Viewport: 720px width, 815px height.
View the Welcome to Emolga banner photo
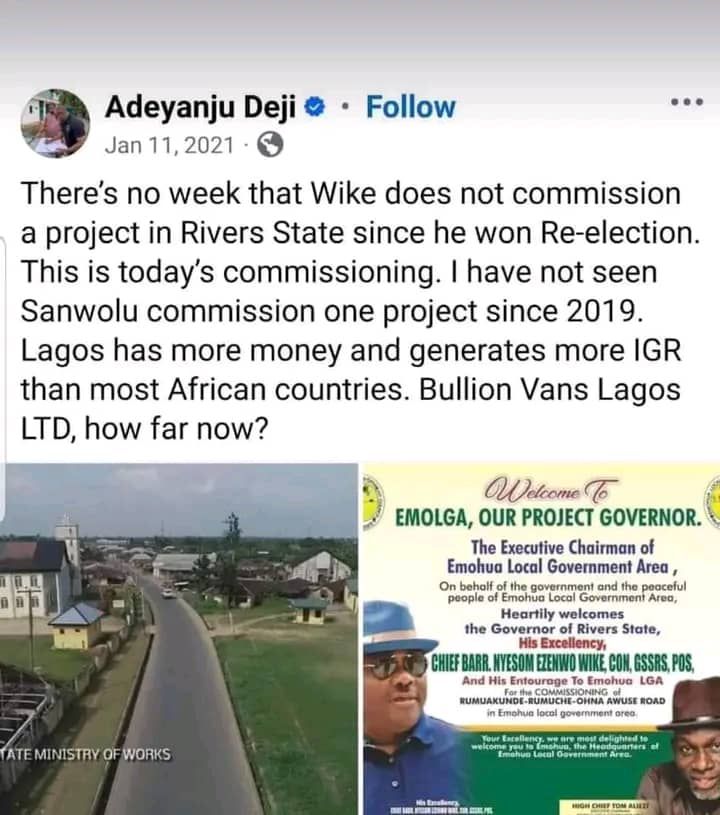[541, 640]
